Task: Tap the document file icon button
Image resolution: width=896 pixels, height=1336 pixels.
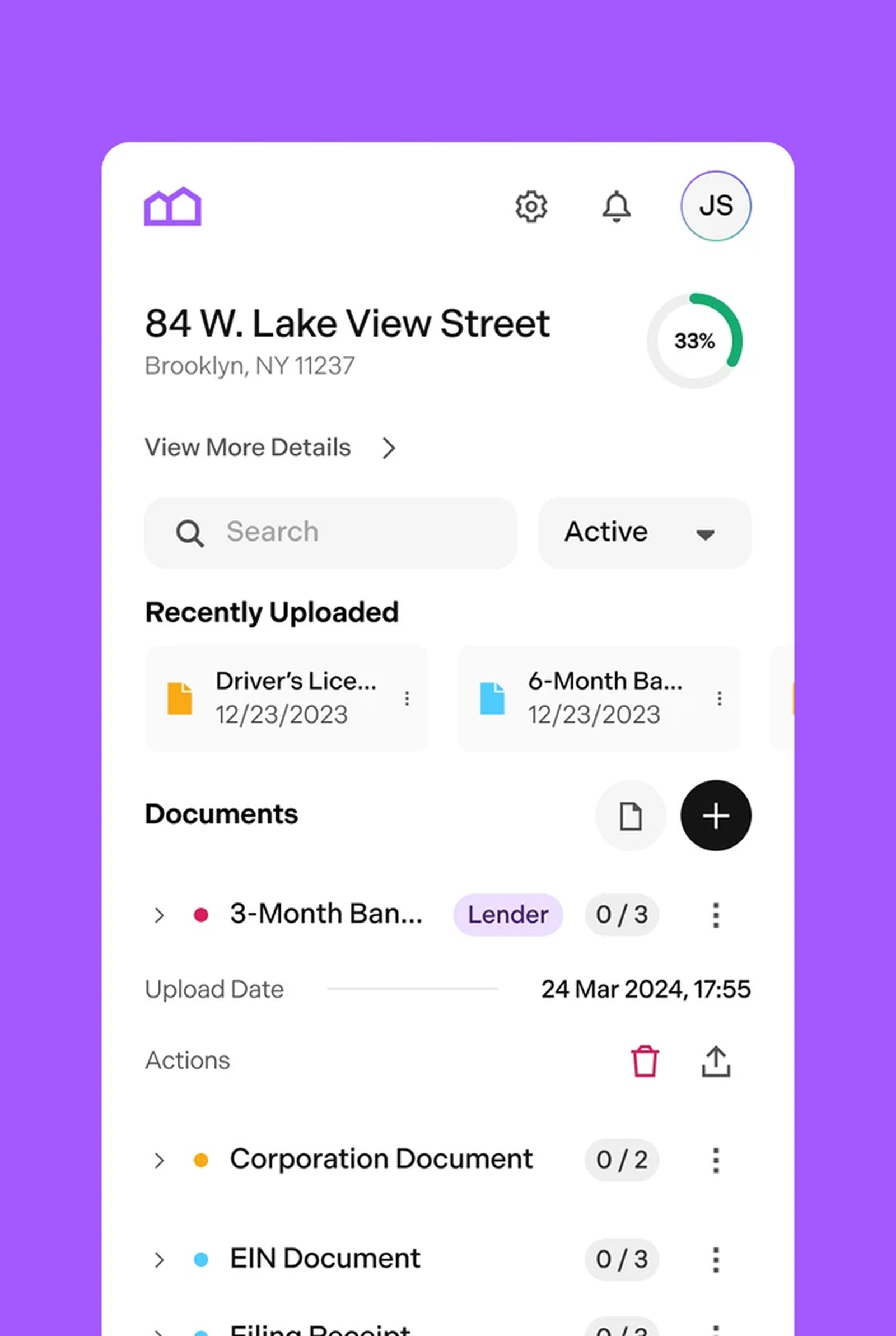Action: tap(631, 816)
